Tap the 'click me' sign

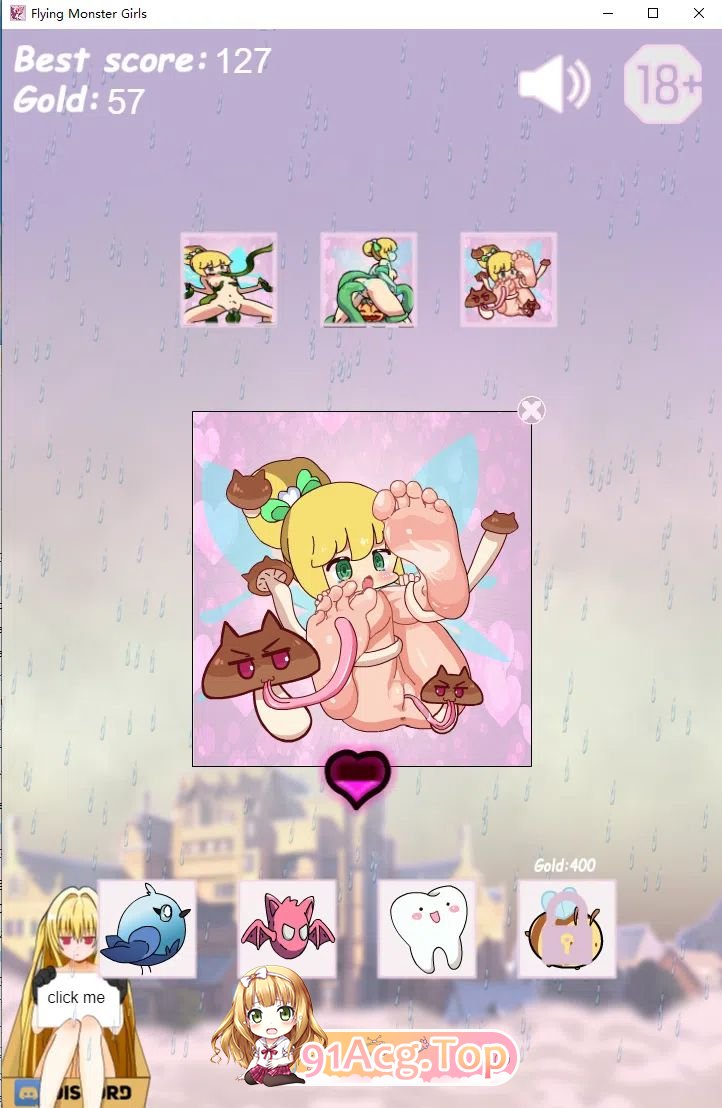pyautogui.click(x=76, y=997)
